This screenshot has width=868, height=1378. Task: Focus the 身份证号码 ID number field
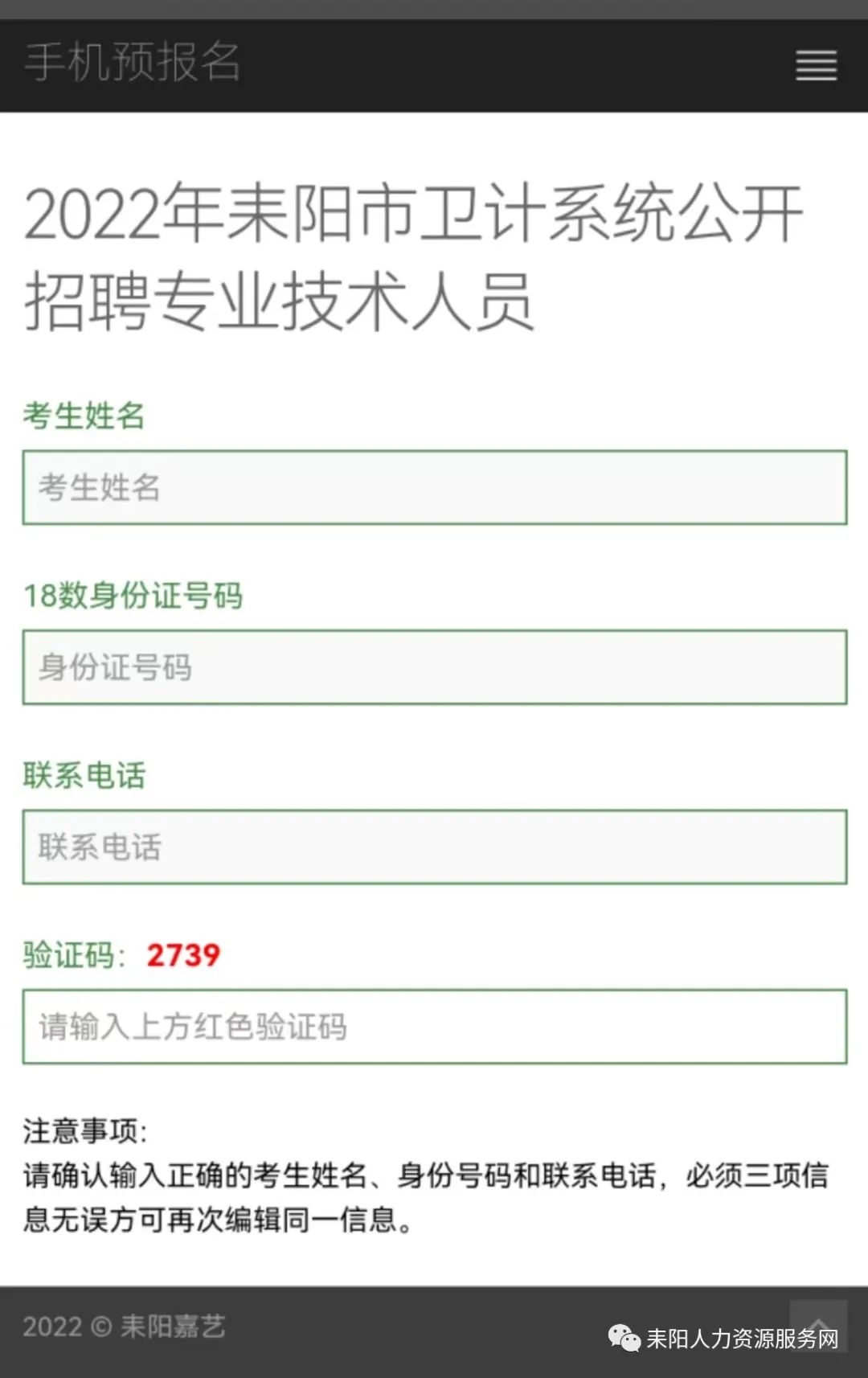click(434, 667)
